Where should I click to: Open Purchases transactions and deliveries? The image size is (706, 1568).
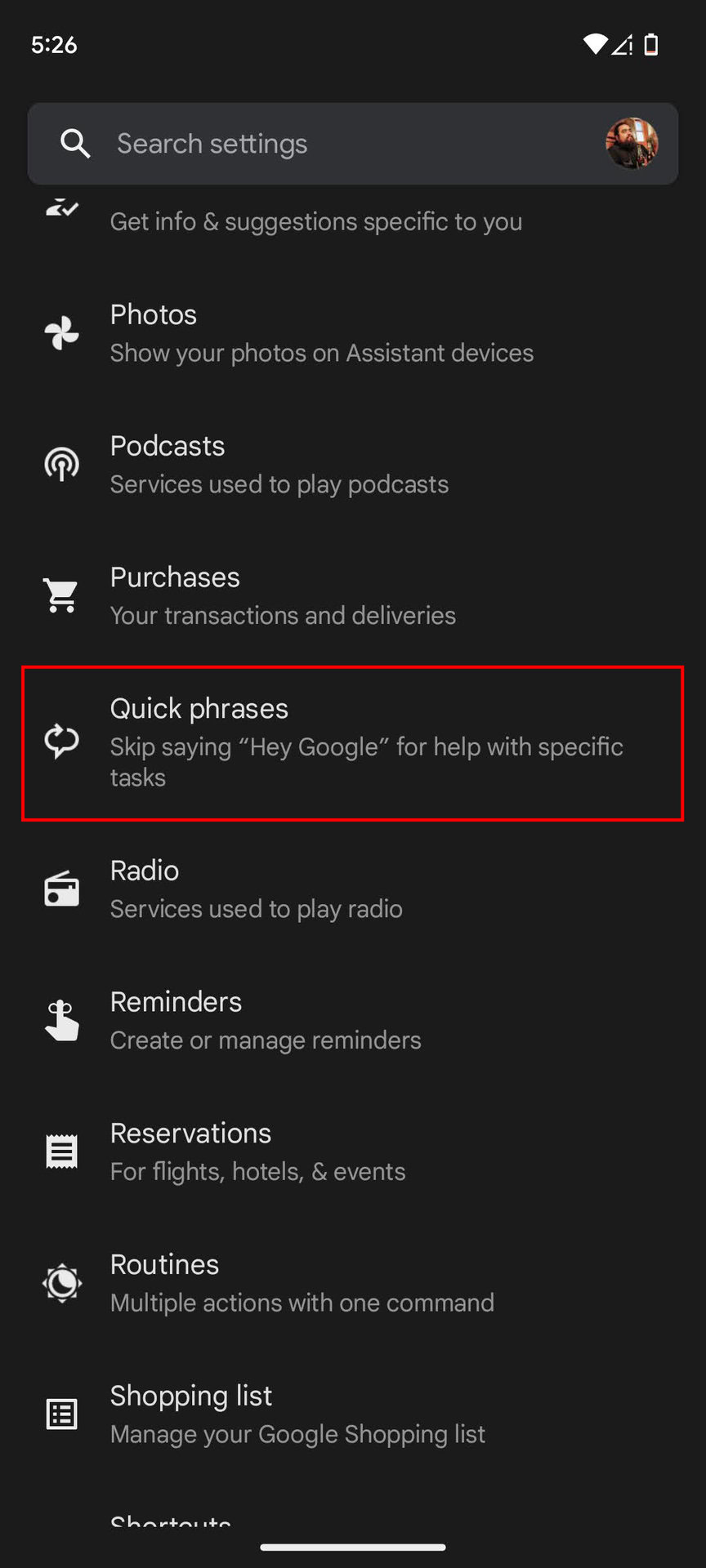[351, 596]
